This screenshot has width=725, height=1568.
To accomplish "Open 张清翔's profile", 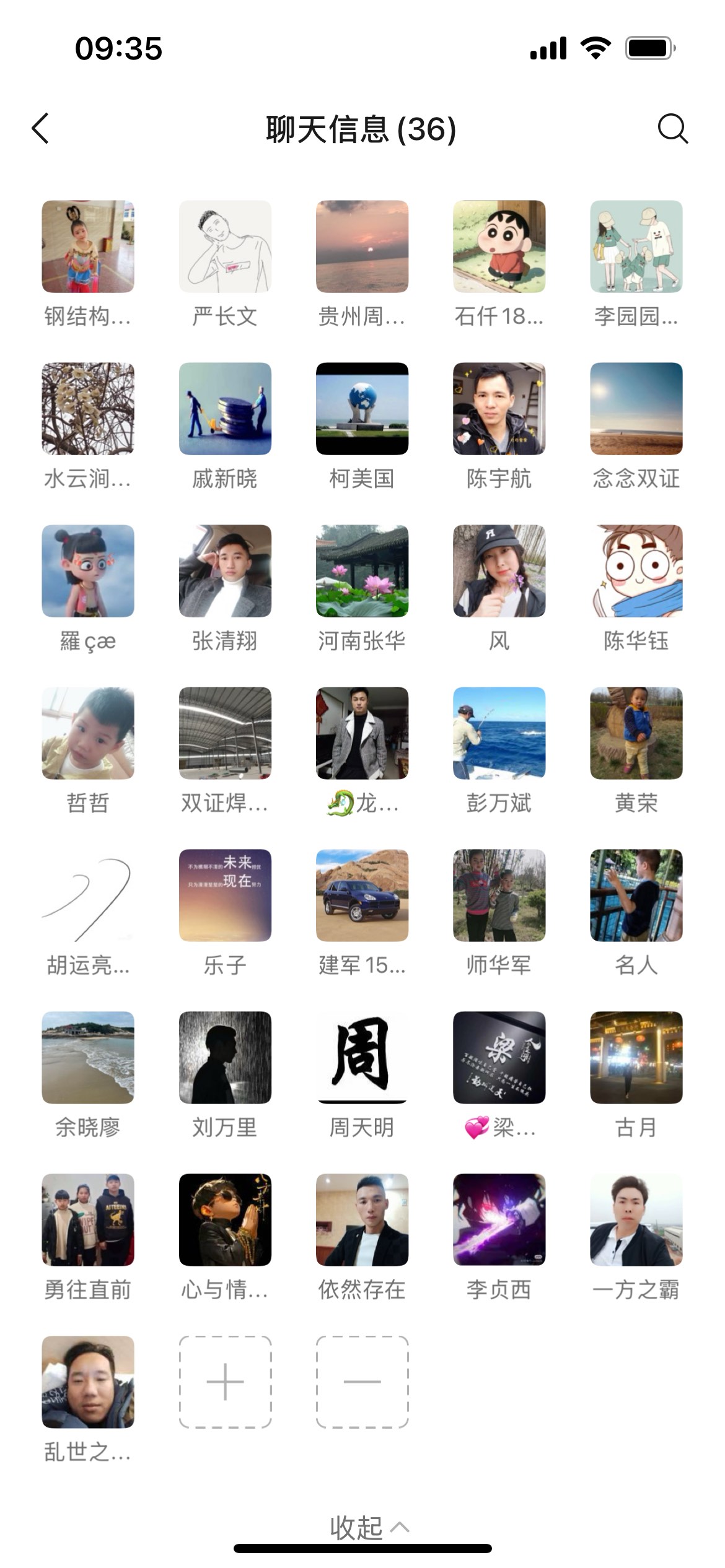I will (x=225, y=571).
